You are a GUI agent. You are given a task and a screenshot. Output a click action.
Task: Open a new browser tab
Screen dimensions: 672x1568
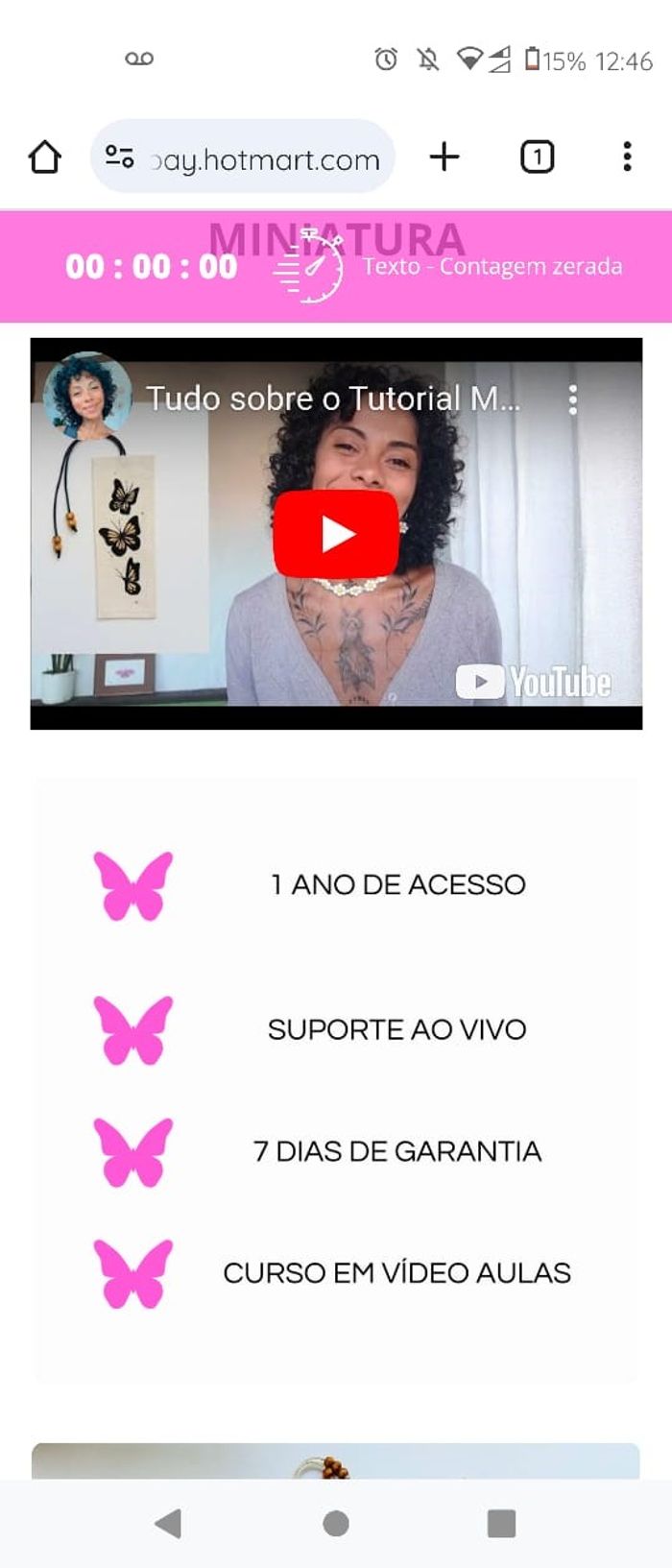tap(444, 157)
